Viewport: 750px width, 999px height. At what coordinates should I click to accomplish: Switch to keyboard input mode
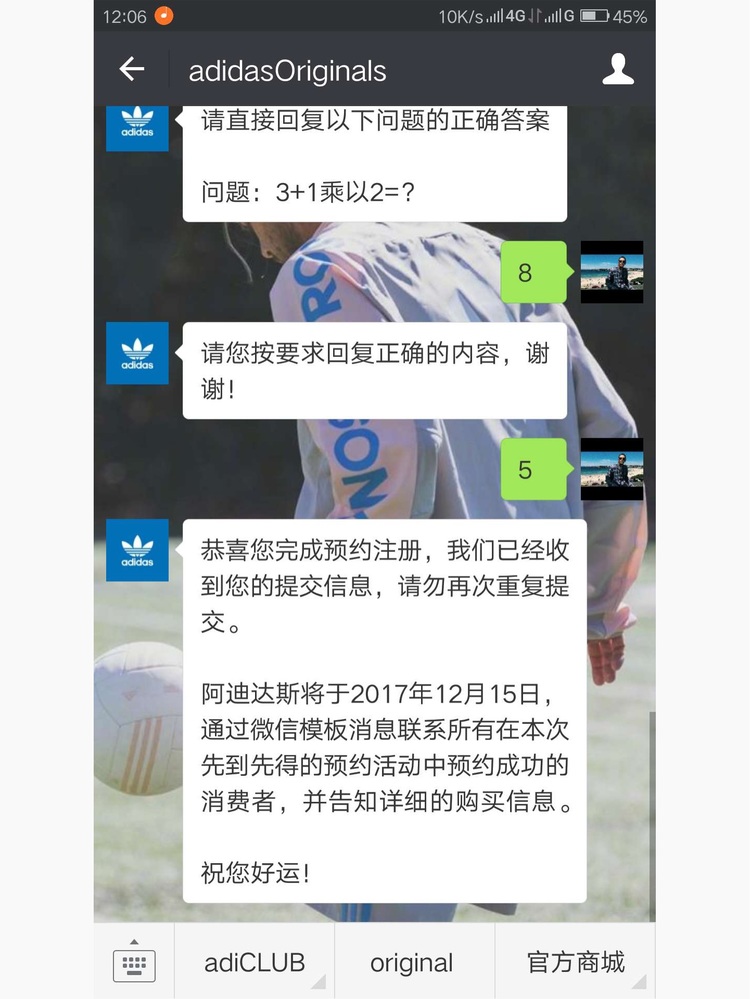tap(133, 964)
